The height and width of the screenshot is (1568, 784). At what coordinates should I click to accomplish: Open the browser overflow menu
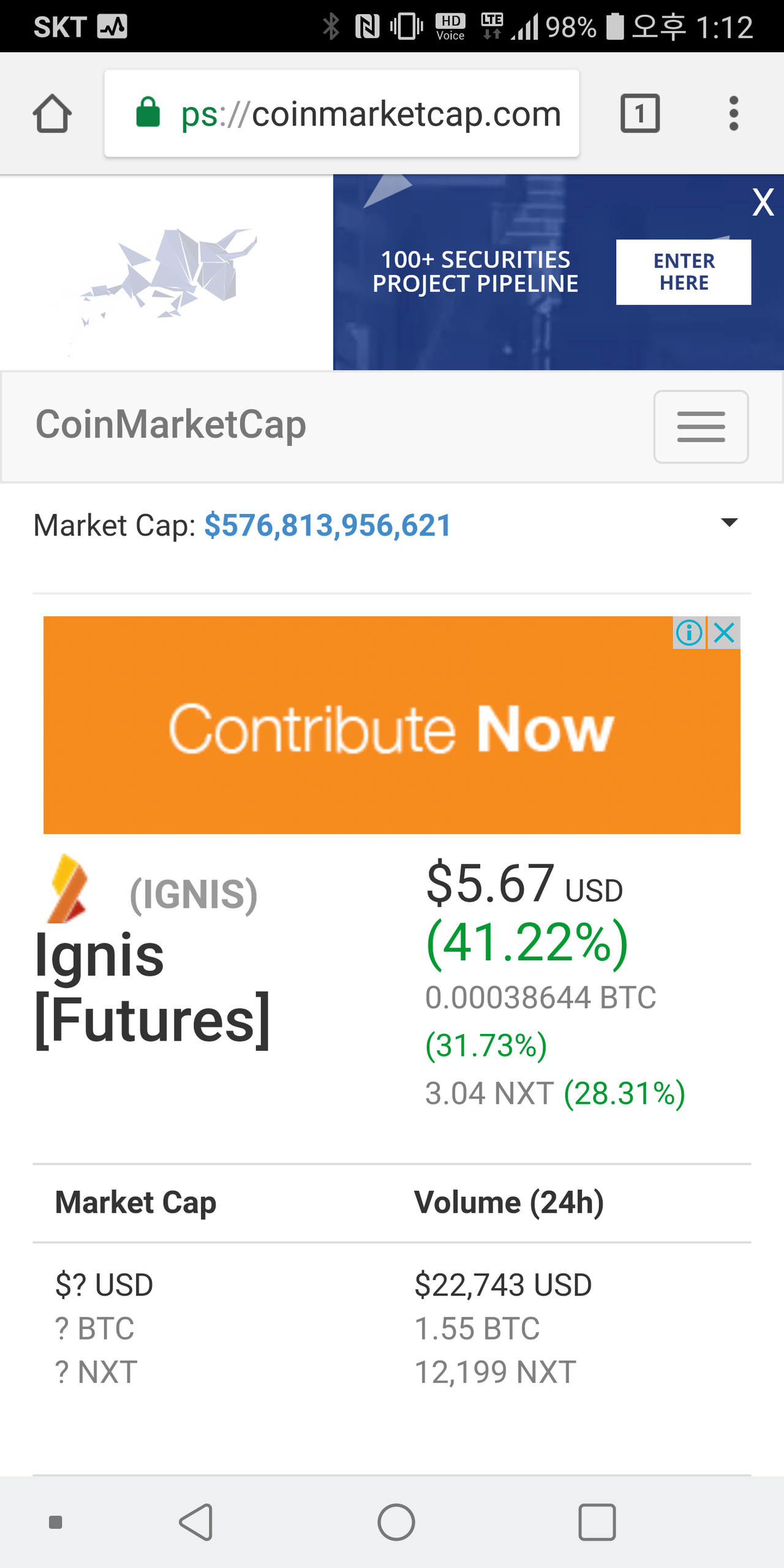[x=734, y=113]
